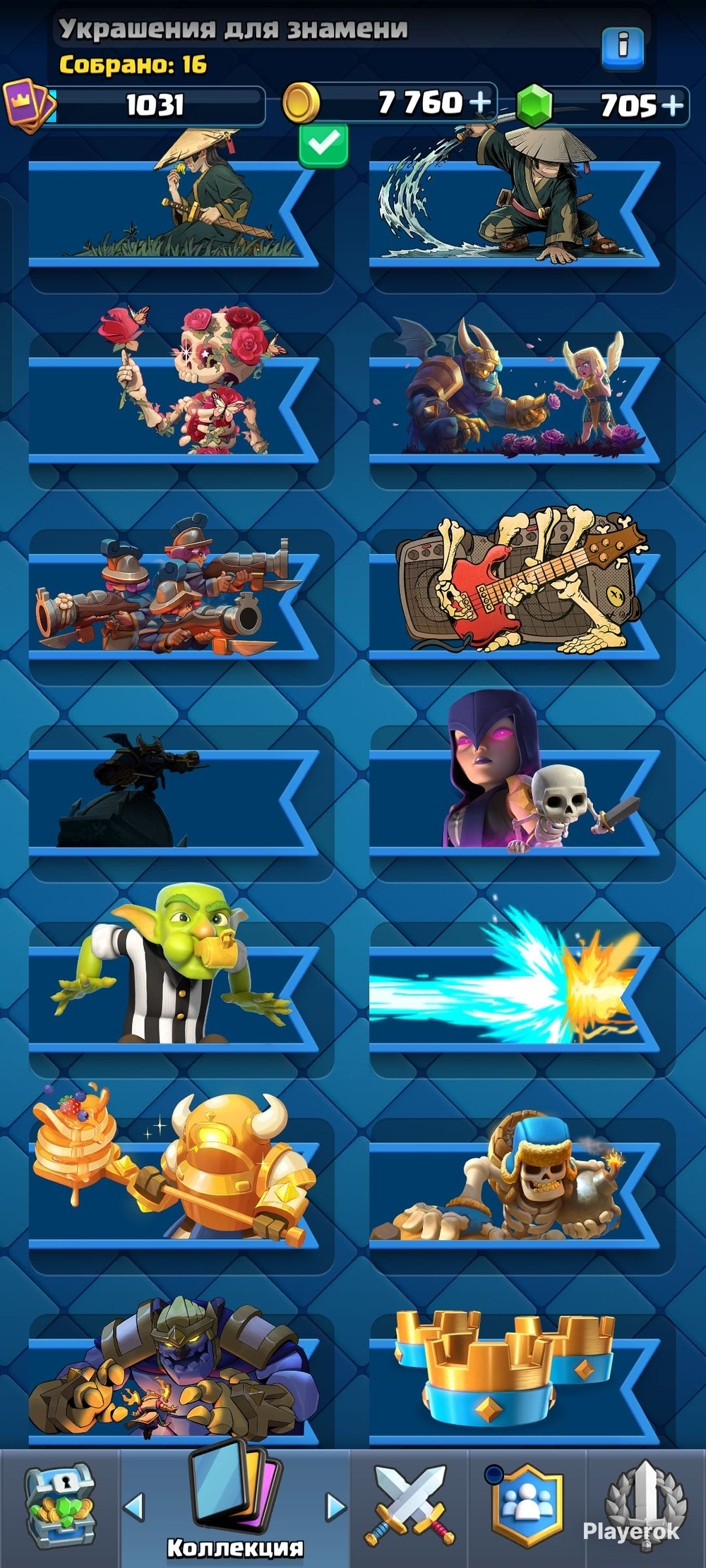
Task: Add gold with the plus button
Action: (x=480, y=103)
